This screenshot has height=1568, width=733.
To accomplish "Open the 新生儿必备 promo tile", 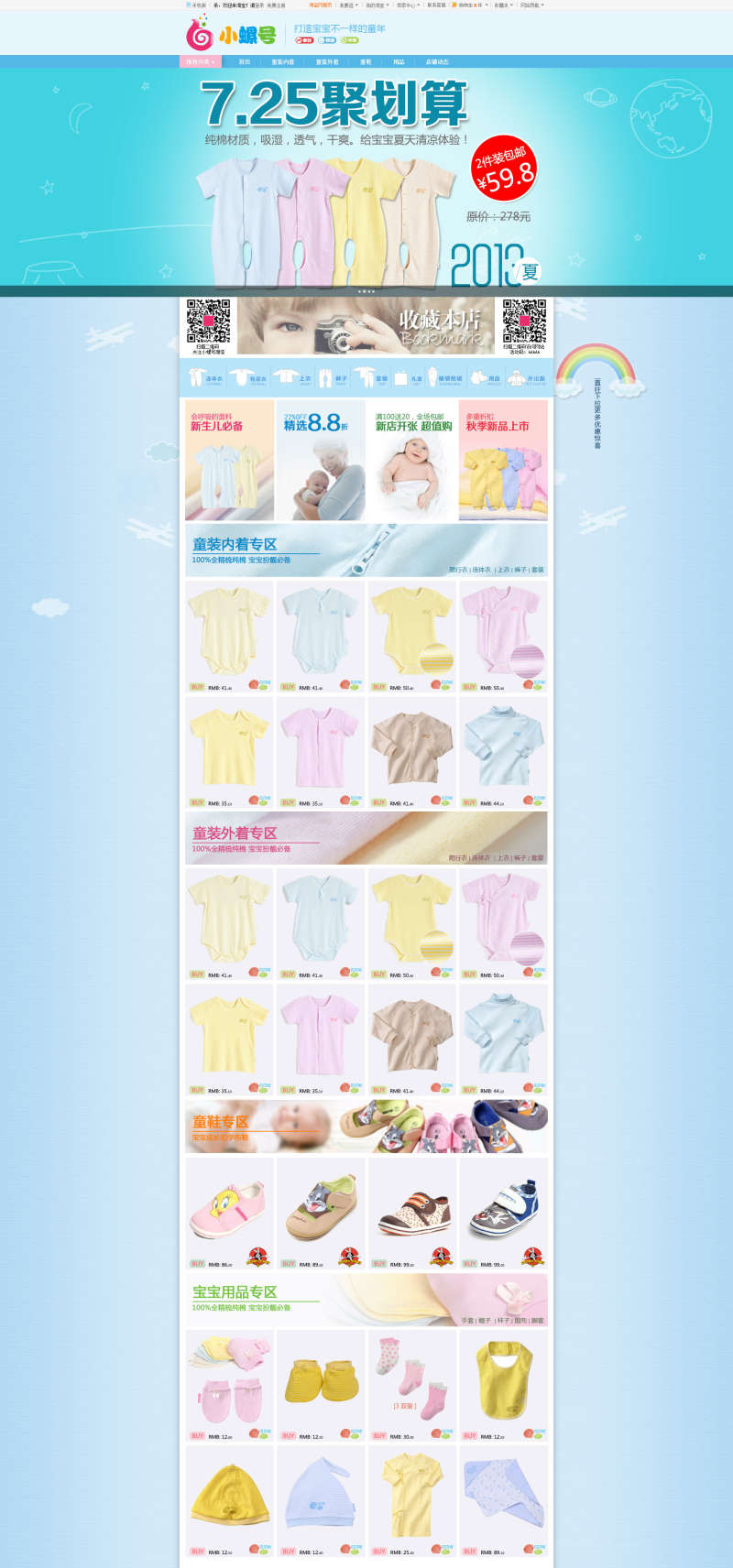I will coord(229,460).
